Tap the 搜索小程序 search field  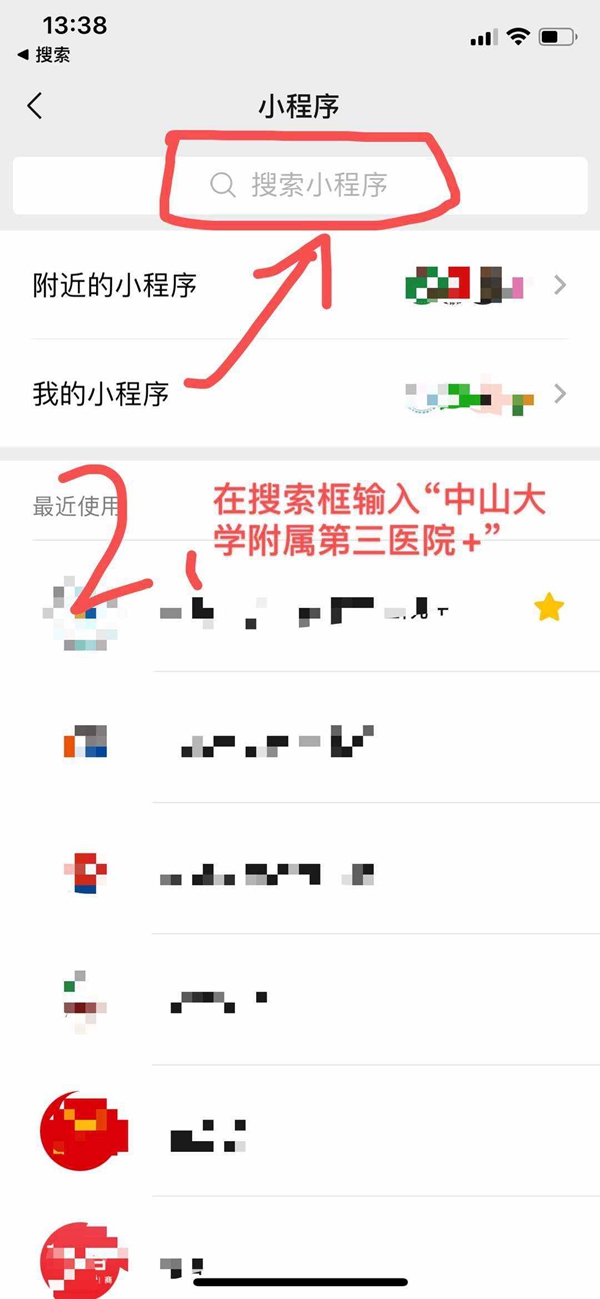[300, 185]
